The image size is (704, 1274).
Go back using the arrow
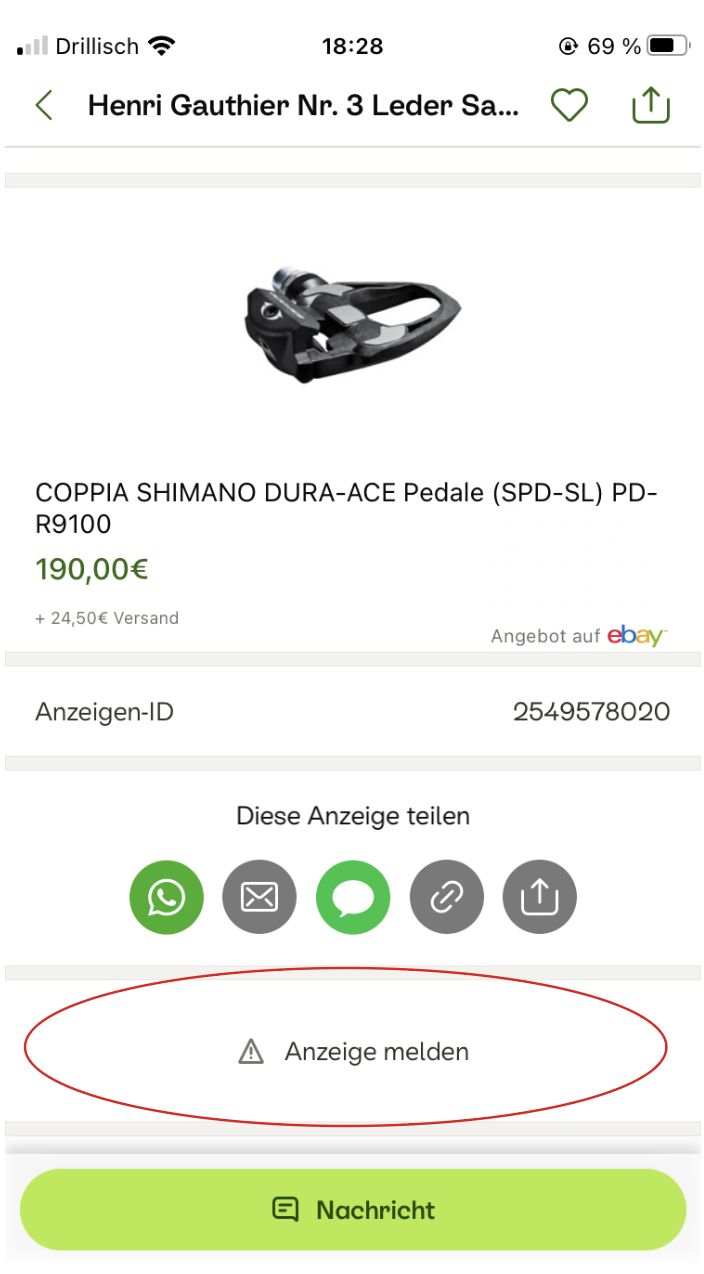click(x=44, y=105)
